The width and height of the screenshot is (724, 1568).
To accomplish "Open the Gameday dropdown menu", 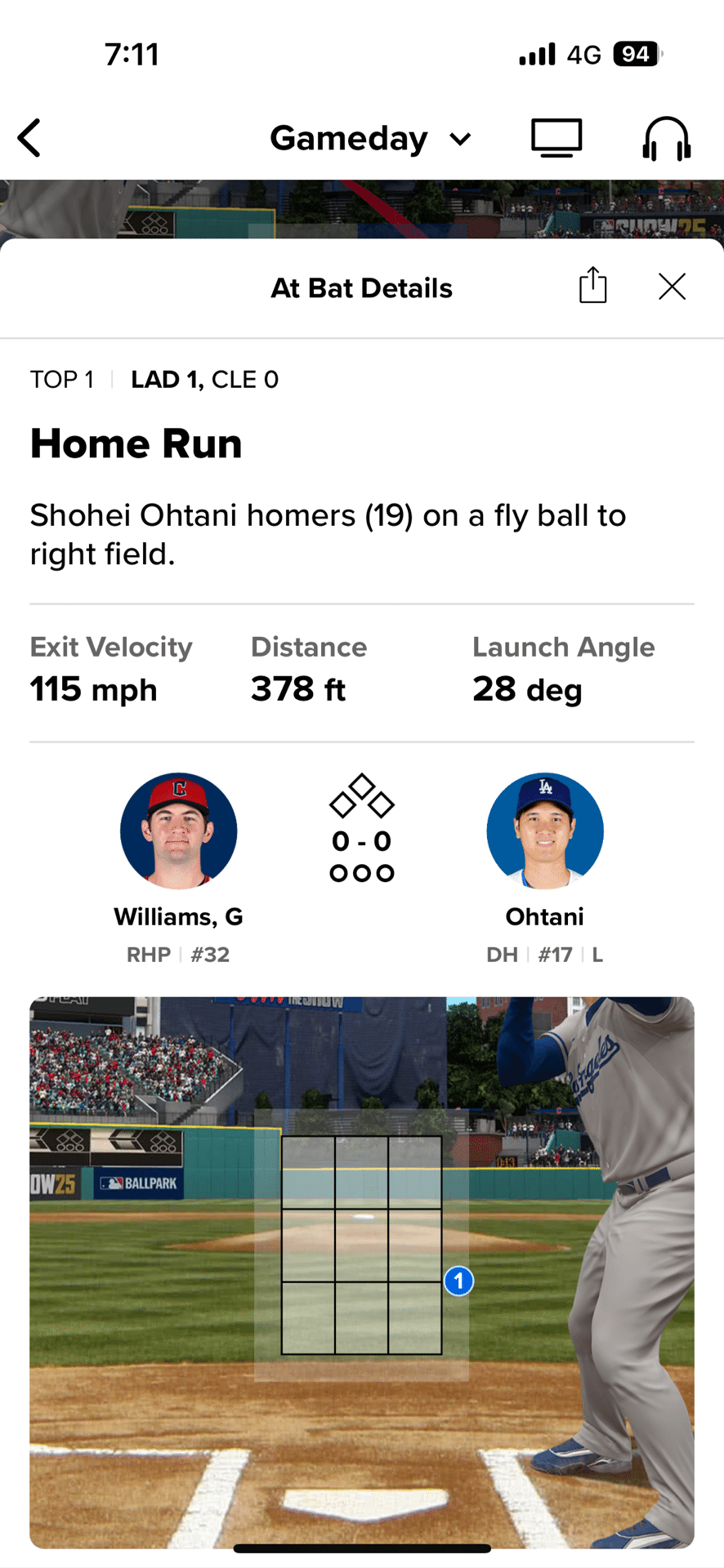I will tap(370, 139).
